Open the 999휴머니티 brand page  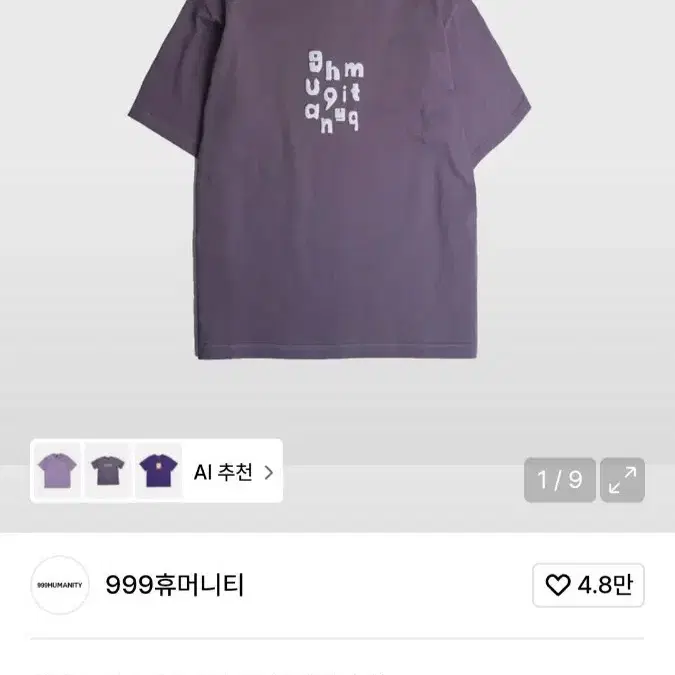click(x=175, y=585)
